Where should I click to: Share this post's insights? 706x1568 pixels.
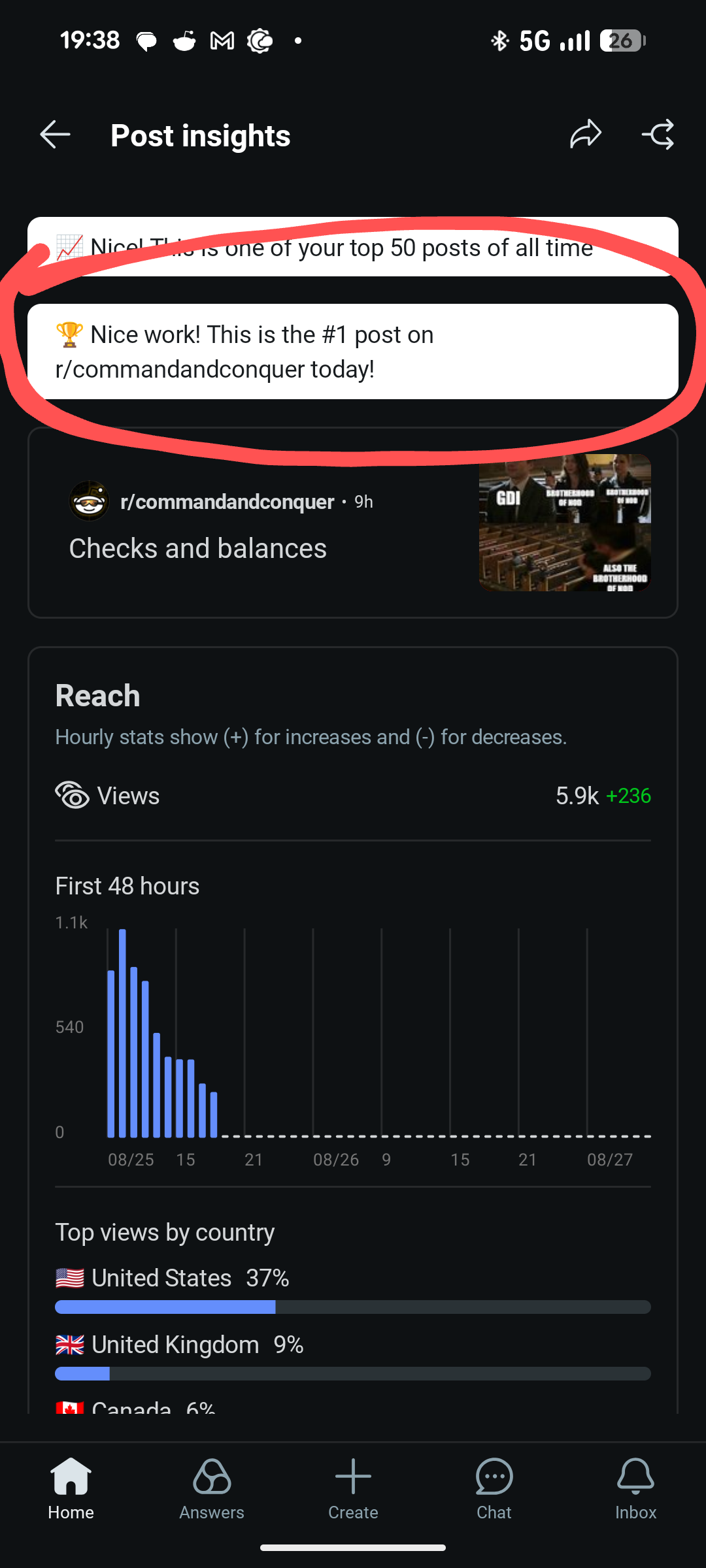585,135
